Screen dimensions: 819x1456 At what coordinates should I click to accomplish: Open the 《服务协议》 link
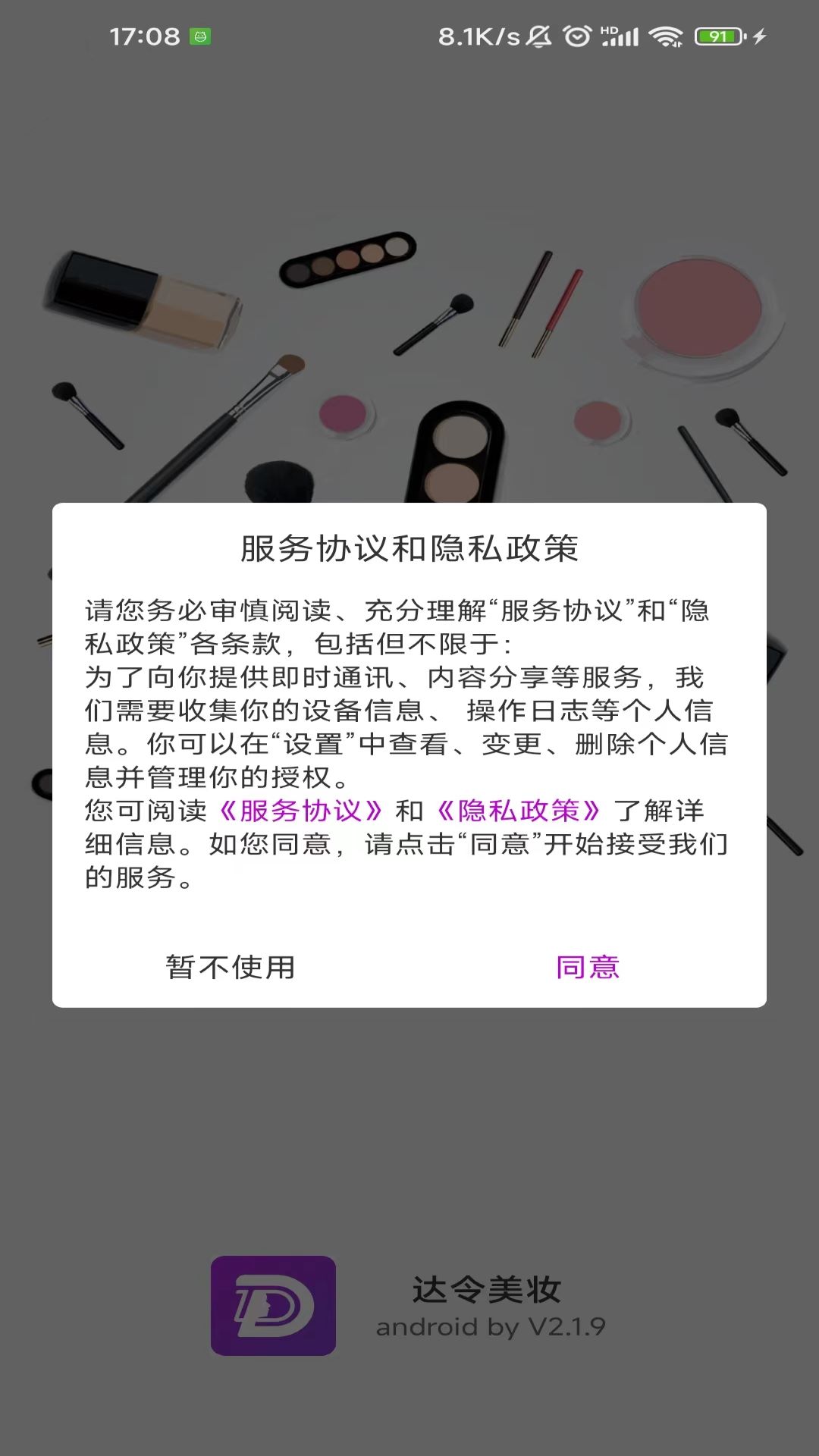coord(301,811)
